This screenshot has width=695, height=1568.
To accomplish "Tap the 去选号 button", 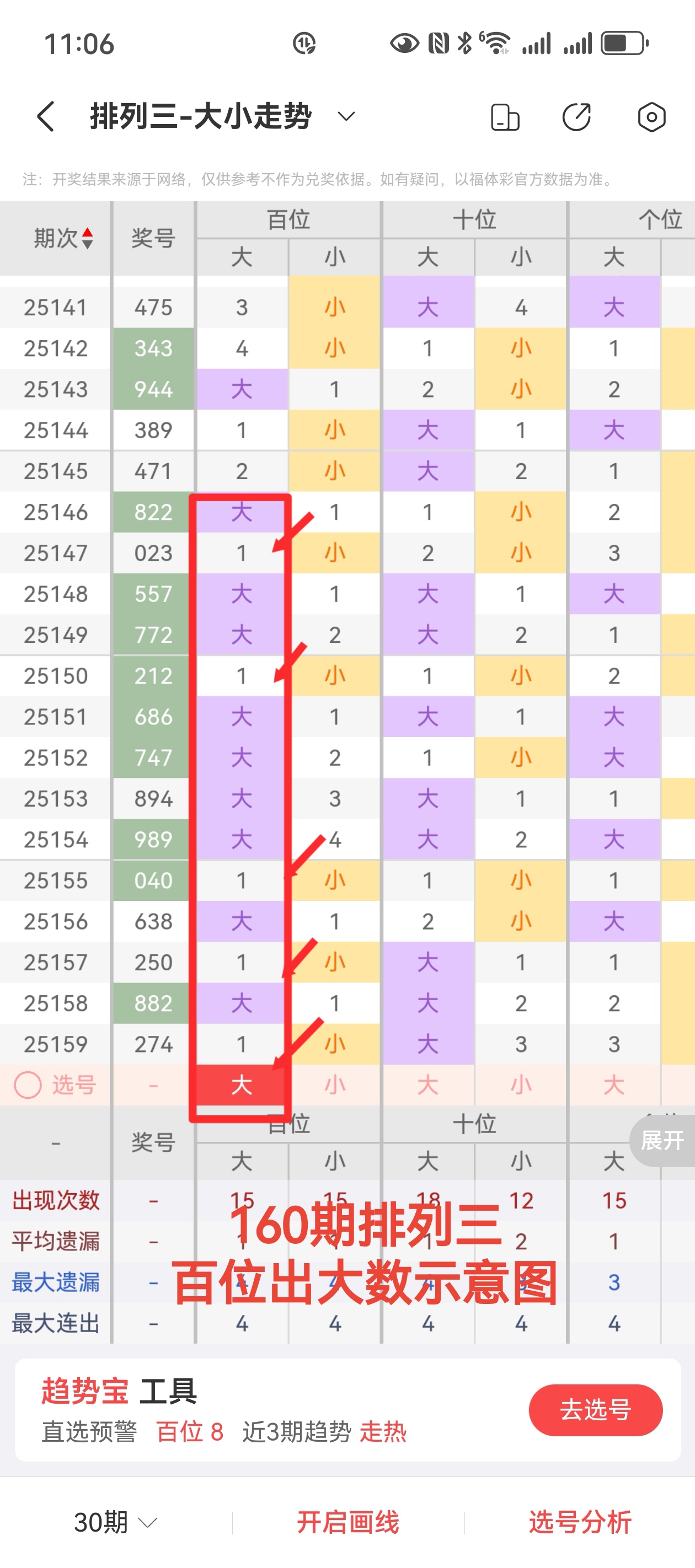I will coord(595,1410).
